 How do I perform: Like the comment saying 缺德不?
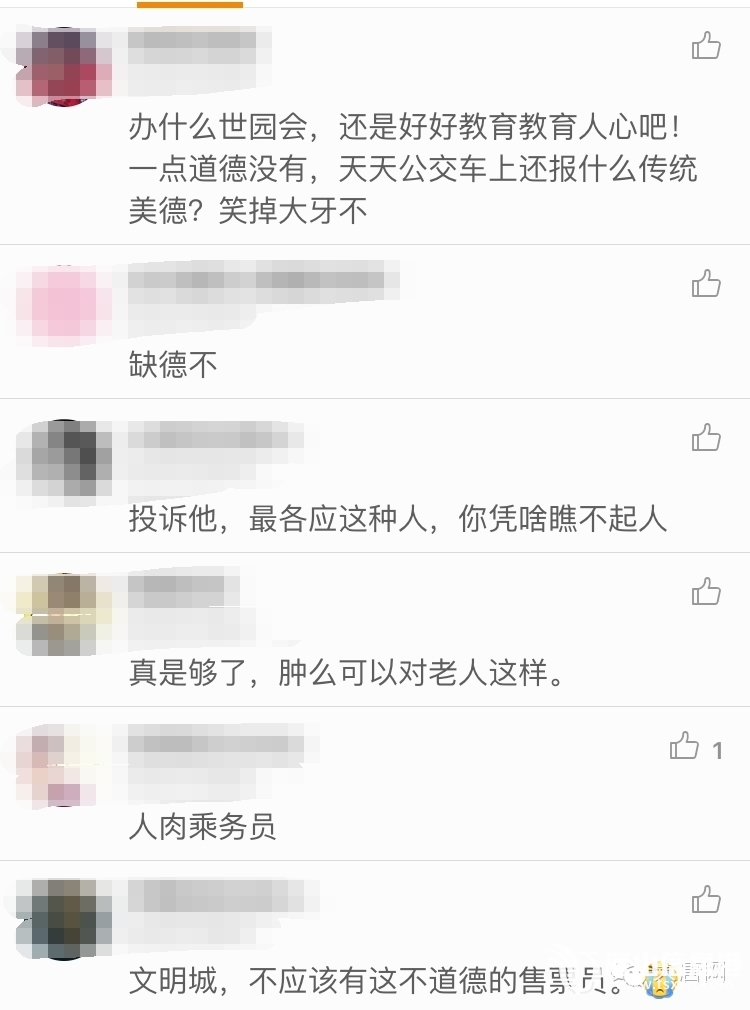tap(706, 284)
